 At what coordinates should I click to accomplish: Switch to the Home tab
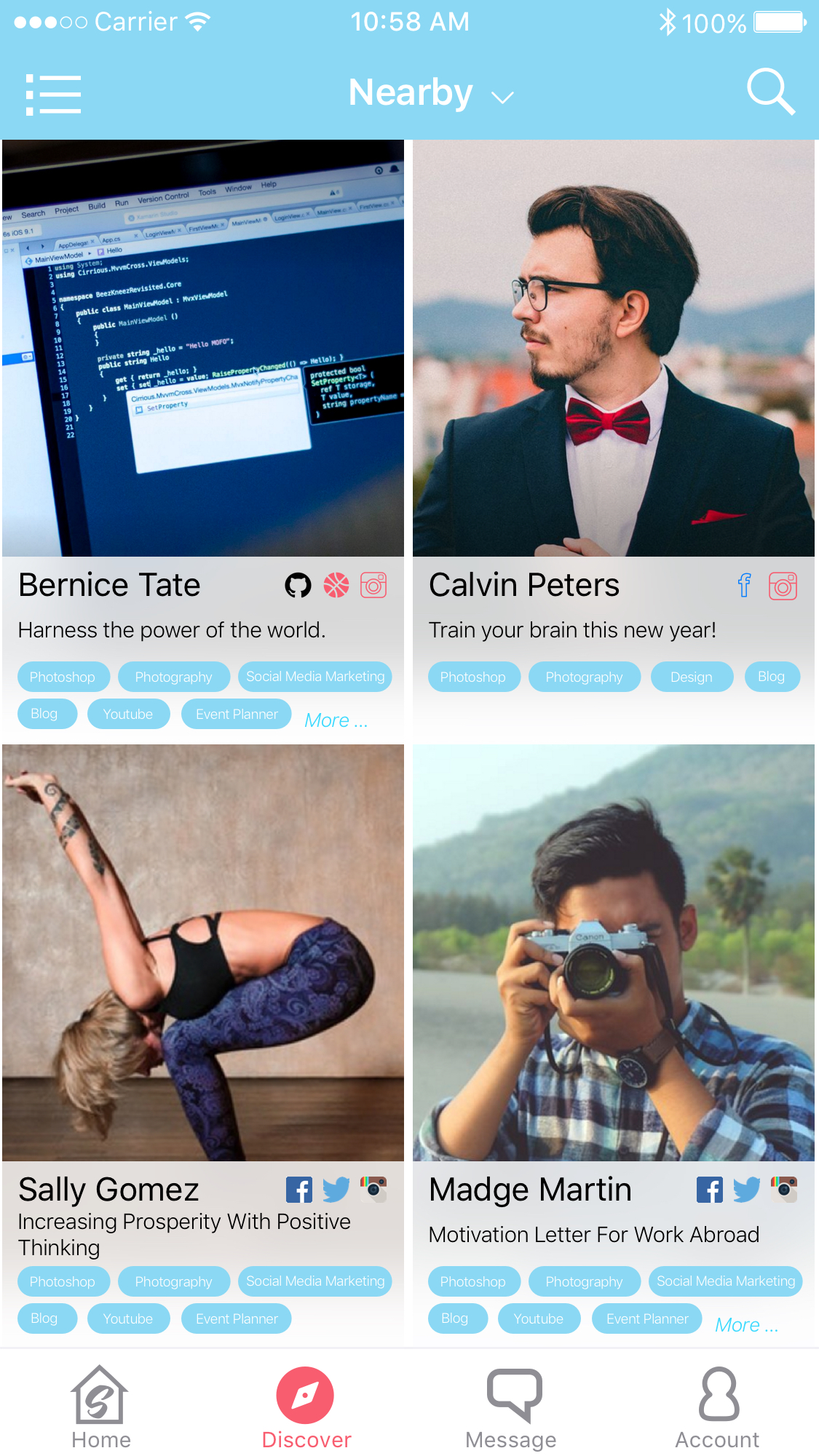(x=100, y=1407)
